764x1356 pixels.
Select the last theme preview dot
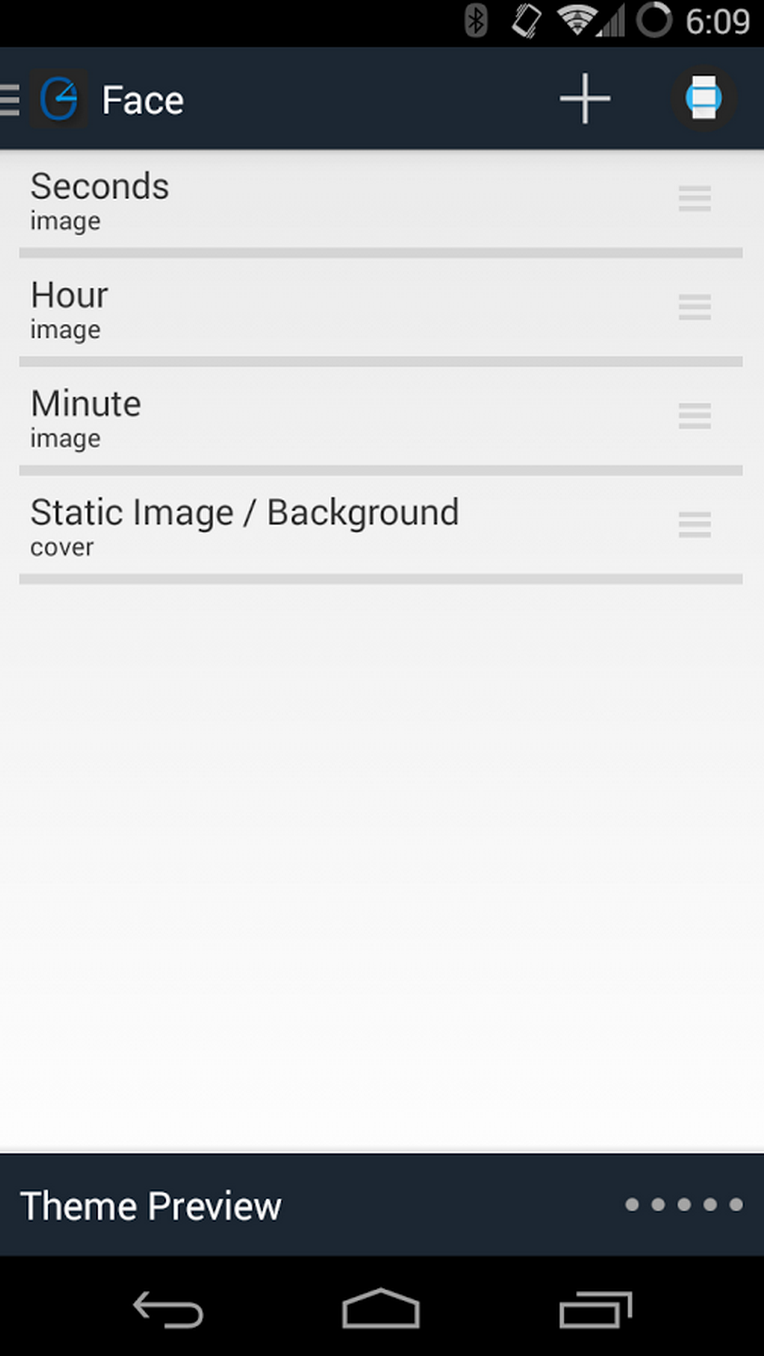click(735, 1205)
